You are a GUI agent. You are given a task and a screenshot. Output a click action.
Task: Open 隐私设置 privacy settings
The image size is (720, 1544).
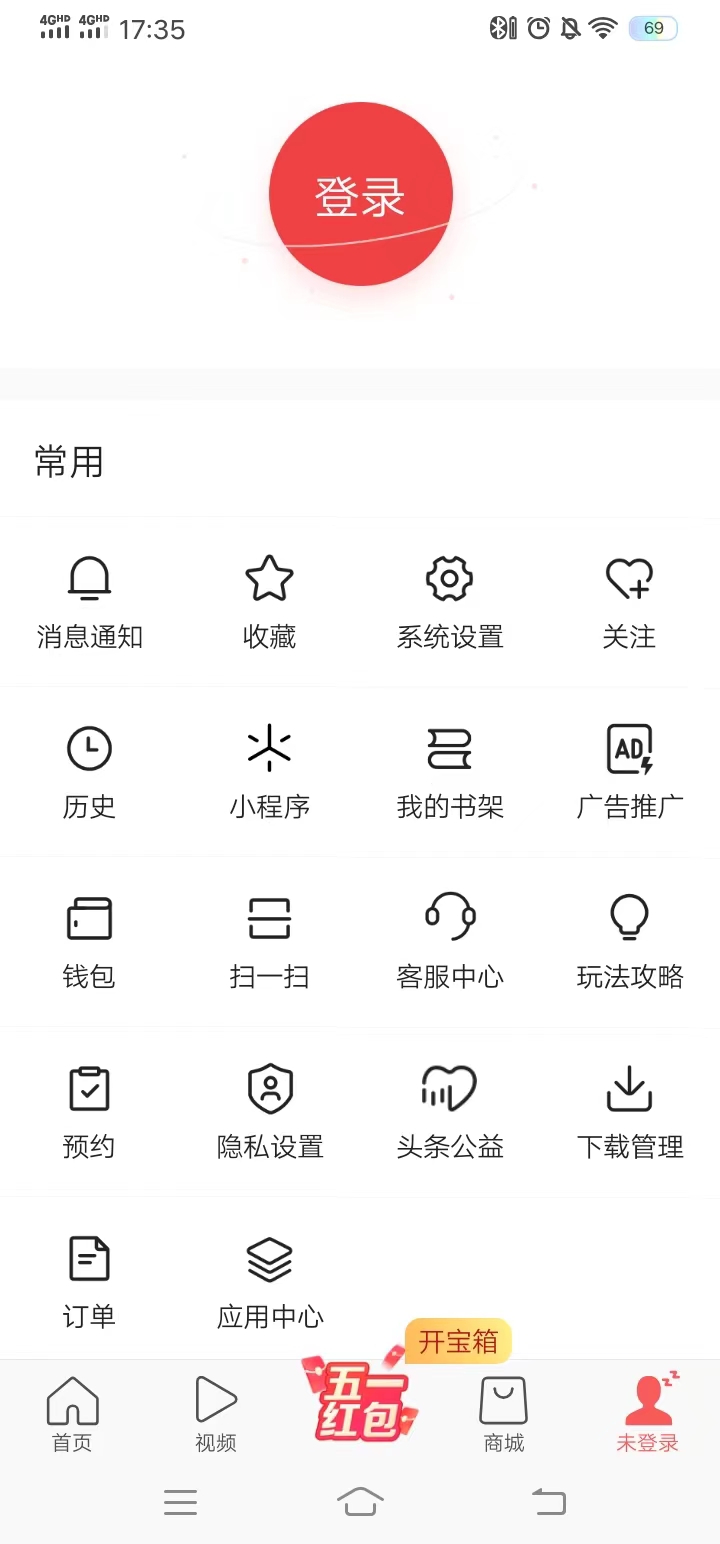(x=269, y=1110)
